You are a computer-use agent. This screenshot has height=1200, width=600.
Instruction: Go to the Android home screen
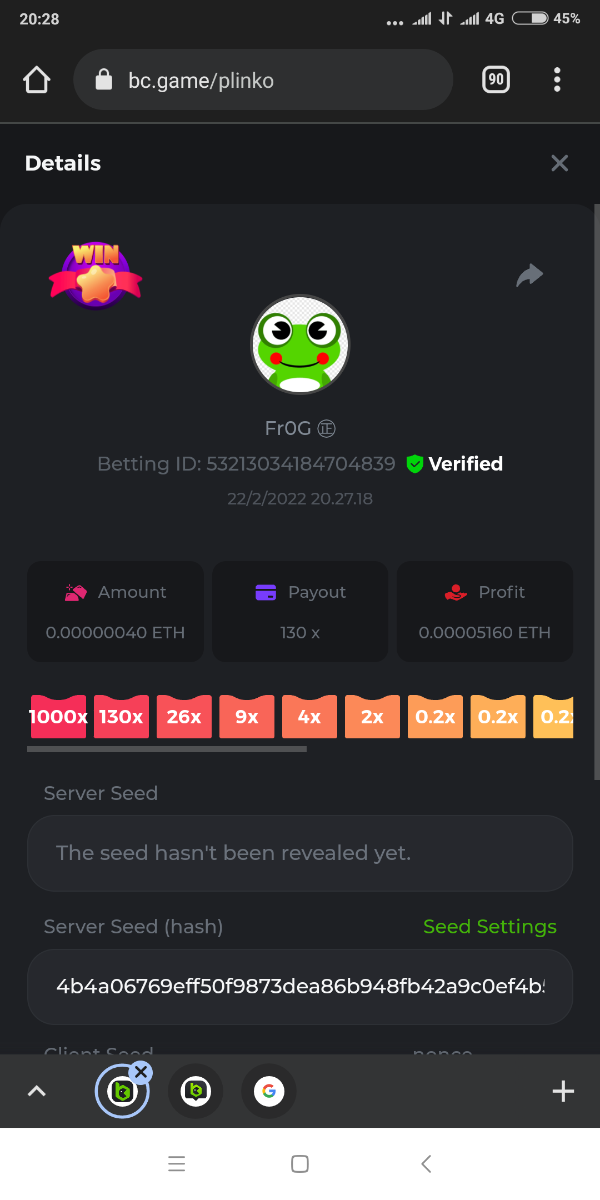click(299, 1164)
